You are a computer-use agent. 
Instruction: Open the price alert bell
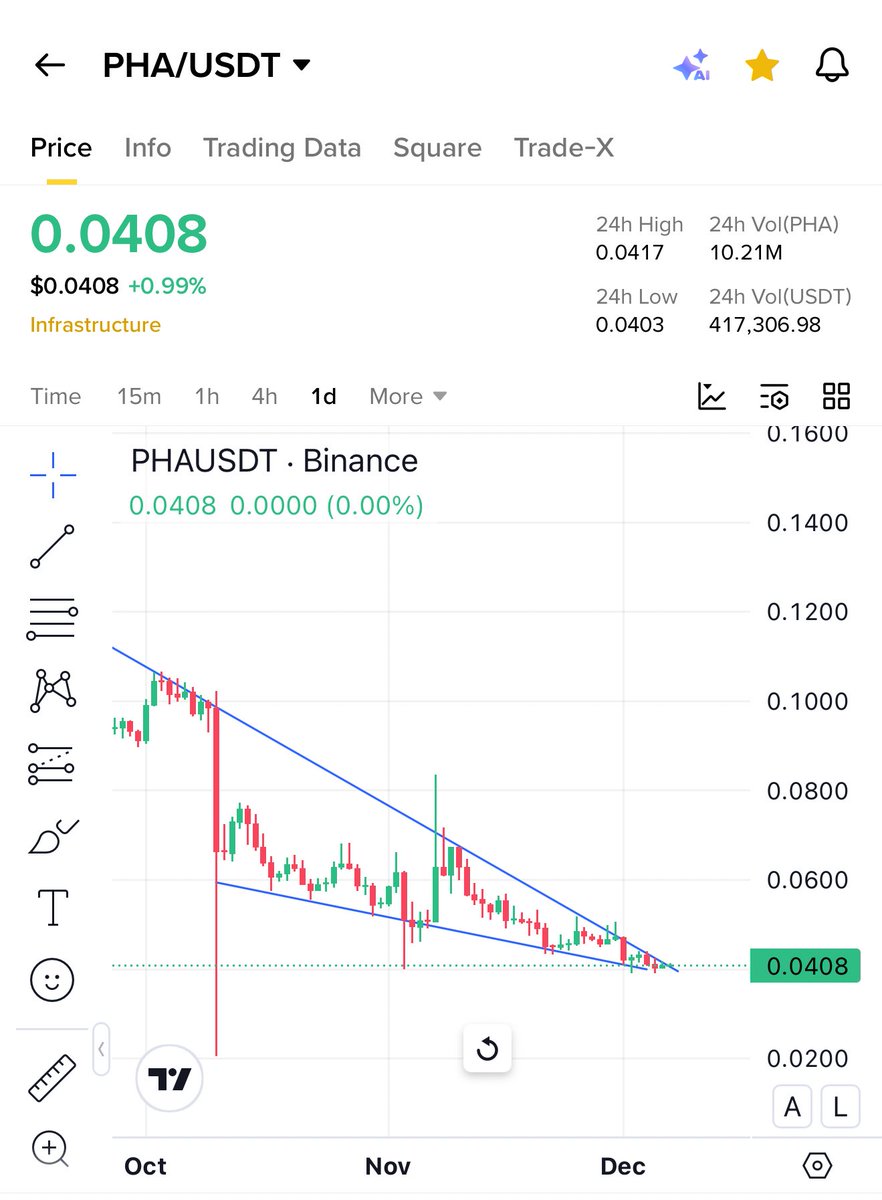coord(832,66)
